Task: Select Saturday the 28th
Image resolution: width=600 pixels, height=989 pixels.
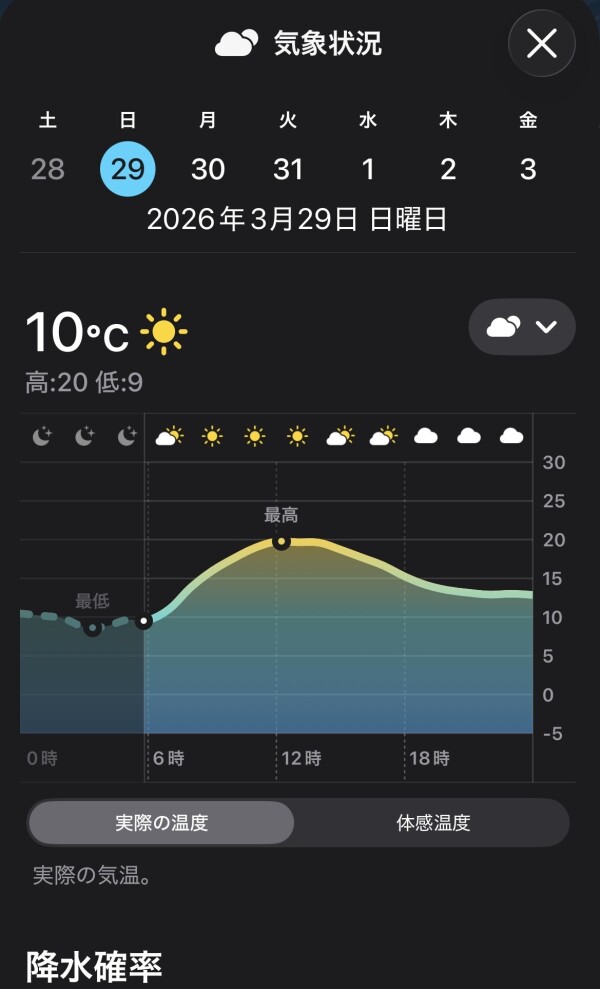Action: [48, 168]
